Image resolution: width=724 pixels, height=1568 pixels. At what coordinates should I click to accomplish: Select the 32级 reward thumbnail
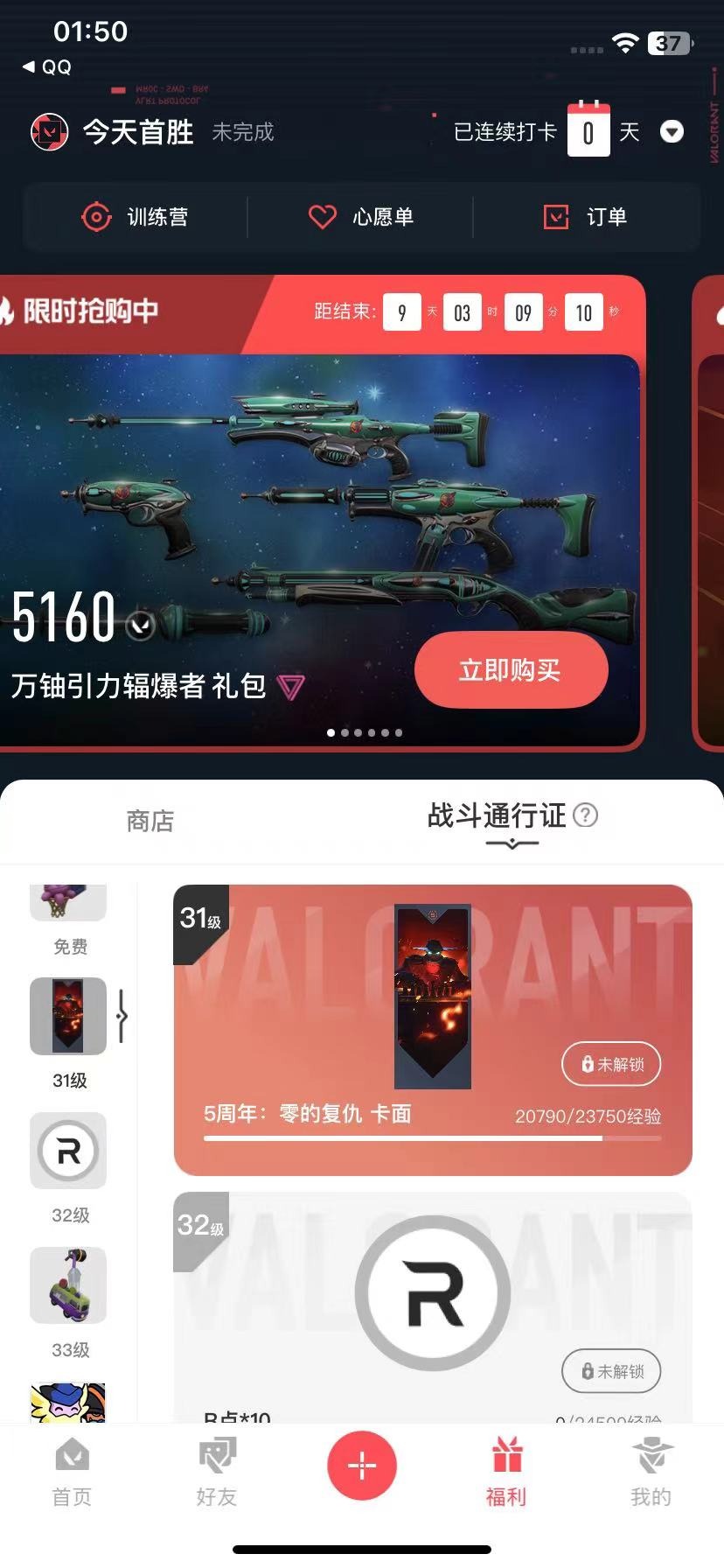(68, 1151)
